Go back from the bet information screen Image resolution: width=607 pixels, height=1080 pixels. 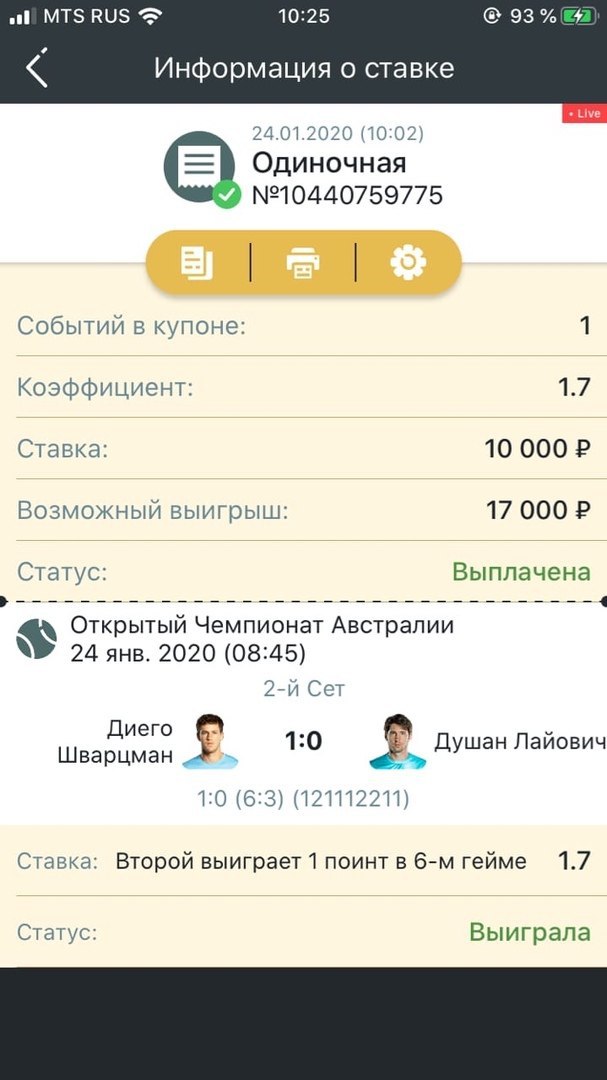pos(37,68)
